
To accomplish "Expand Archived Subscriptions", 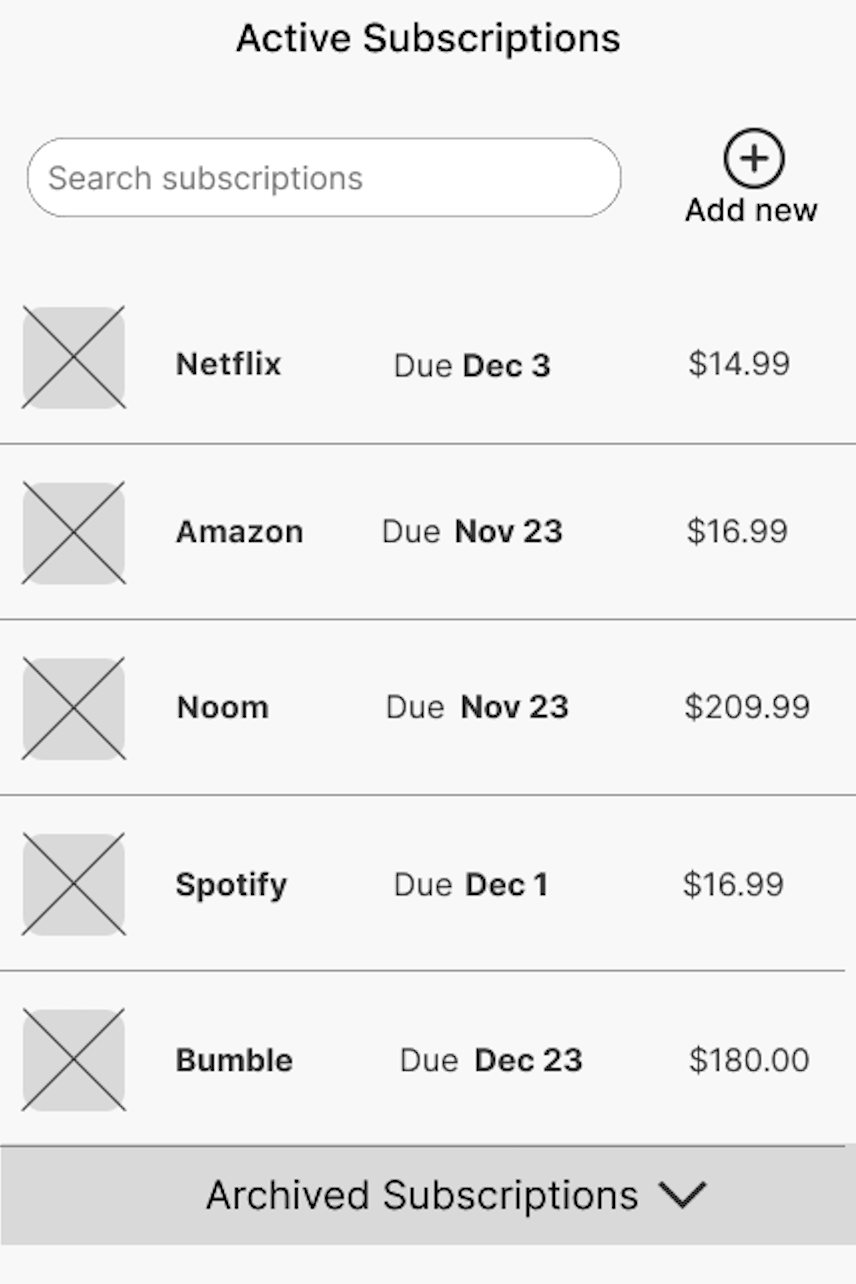I will point(456,1195).
